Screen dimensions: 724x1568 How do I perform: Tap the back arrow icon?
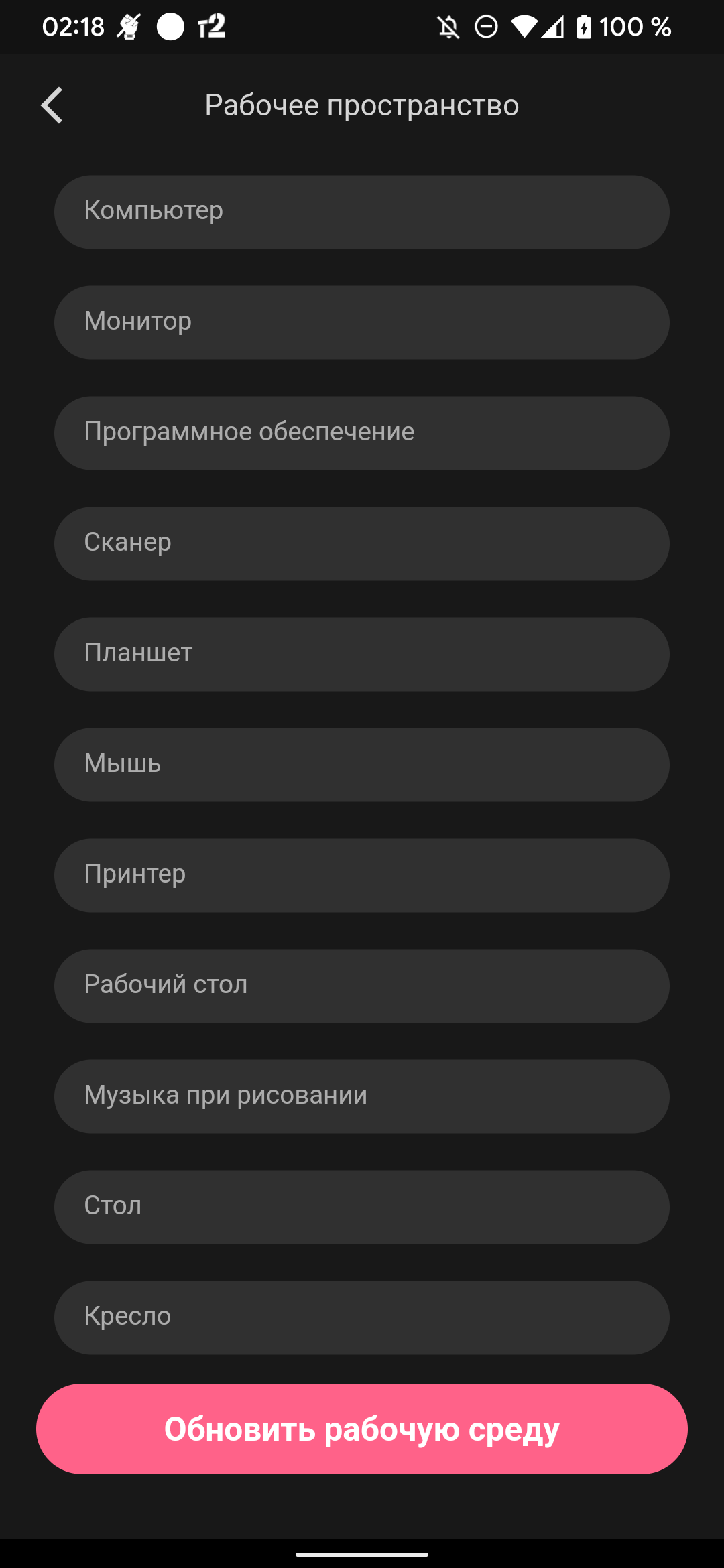(52, 105)
